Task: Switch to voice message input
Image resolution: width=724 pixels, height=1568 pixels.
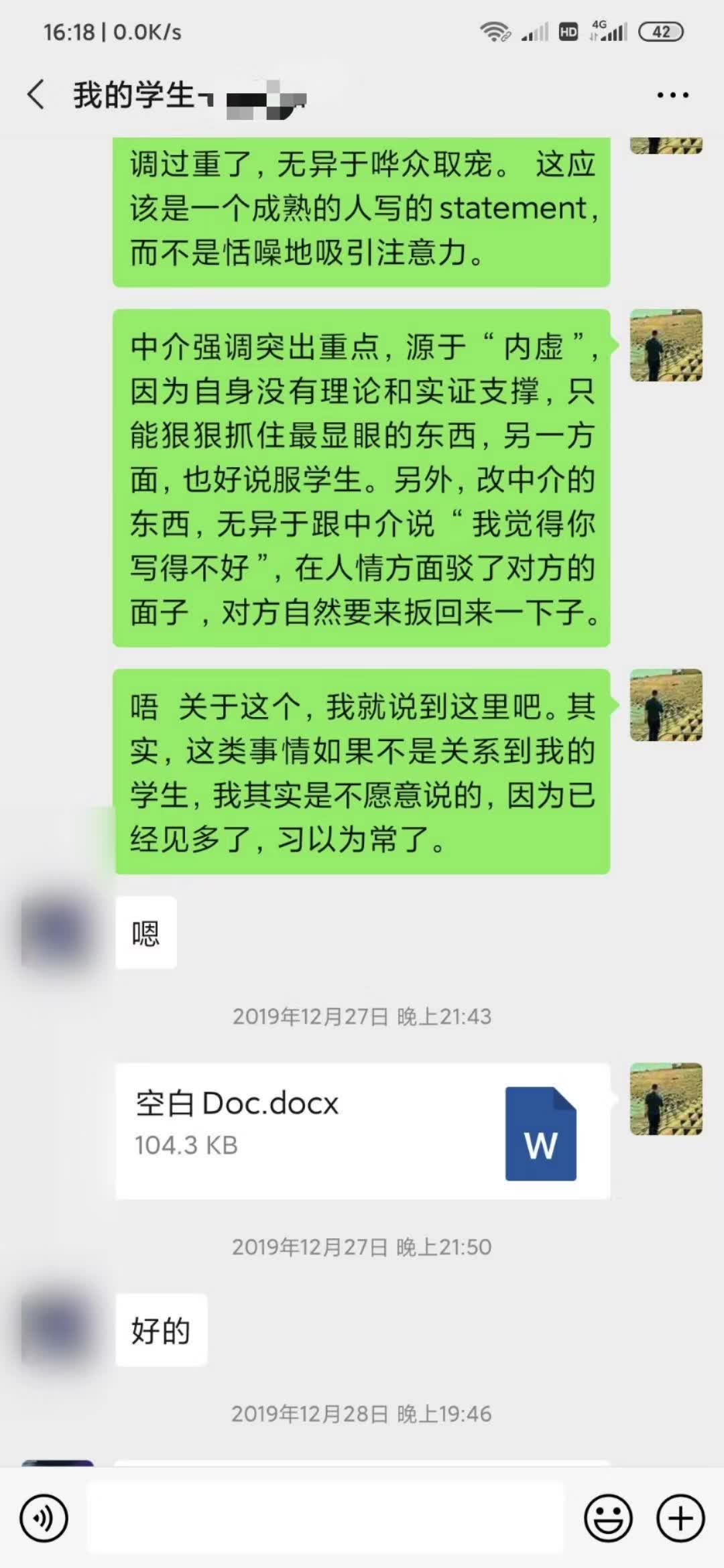Action: coord(44,1518)
